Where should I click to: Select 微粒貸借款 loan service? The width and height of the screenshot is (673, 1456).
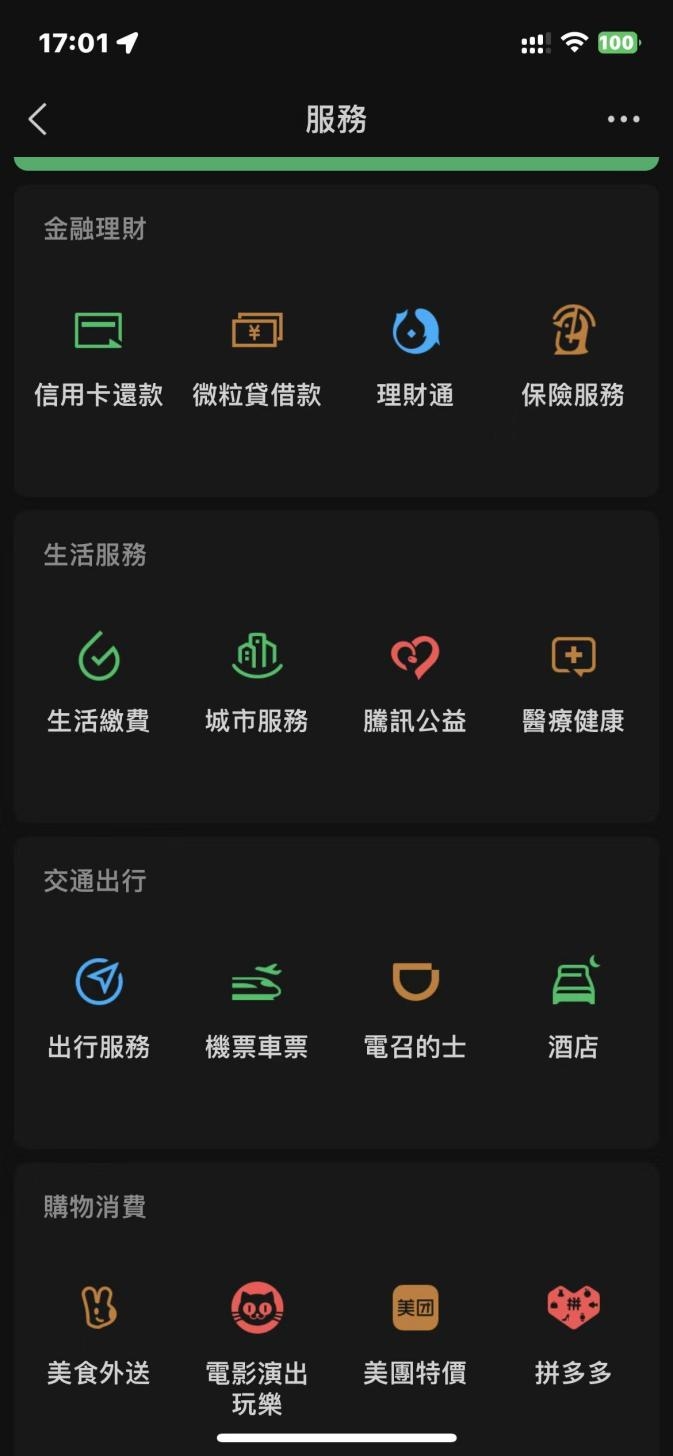point(257,355)
